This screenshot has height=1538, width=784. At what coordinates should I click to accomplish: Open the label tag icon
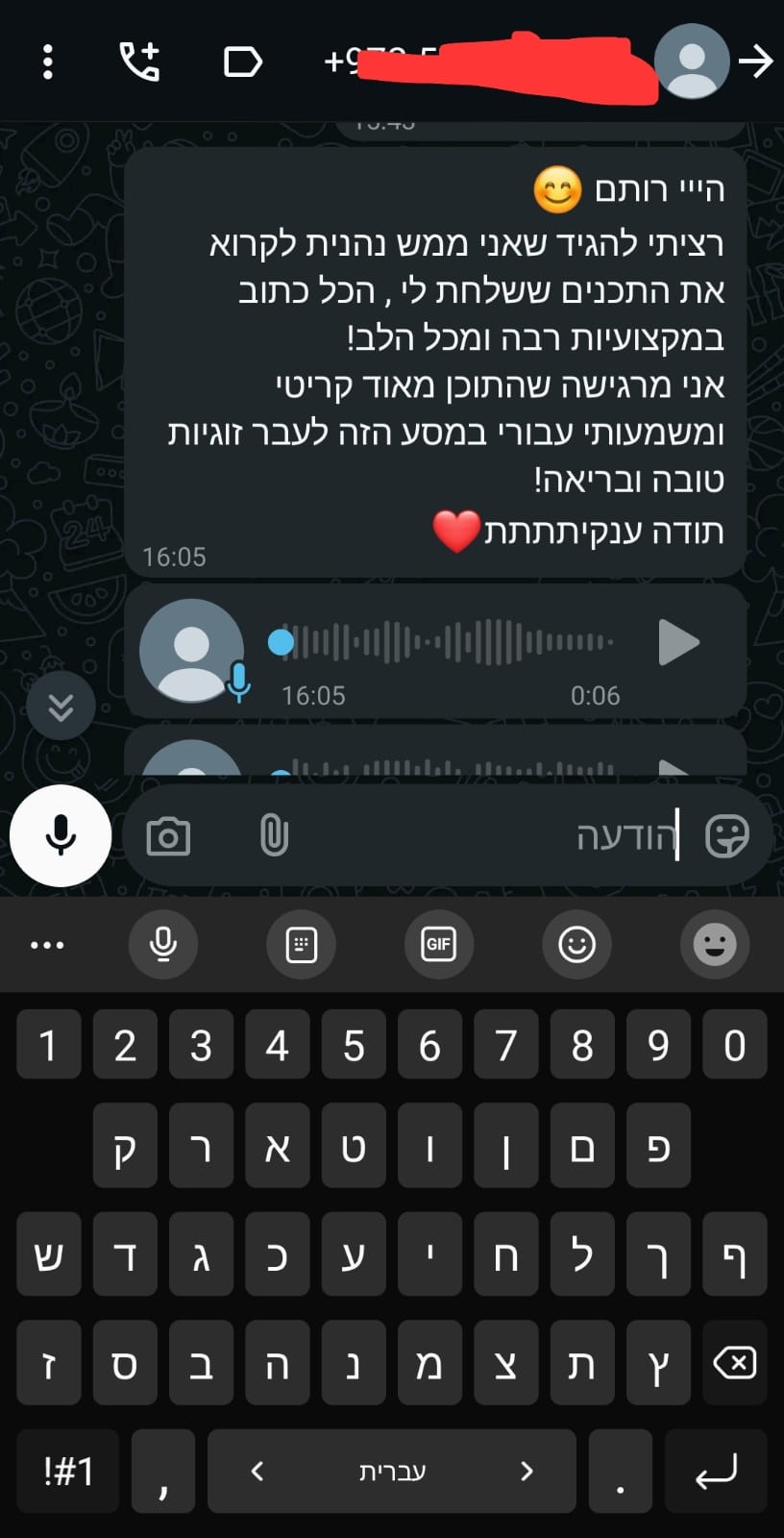pyautogui.click(x=242, y=62)
